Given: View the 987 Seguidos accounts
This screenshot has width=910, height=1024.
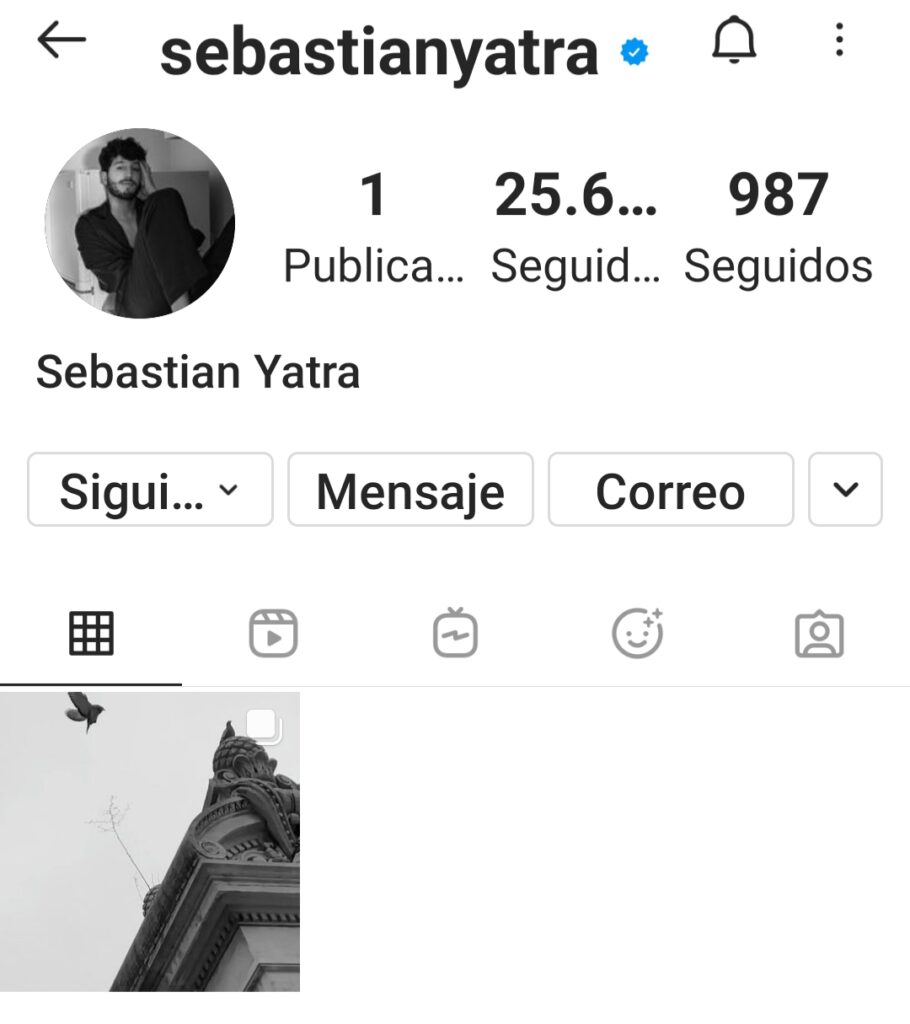Looking at the screenshot, I should pos(778,225).
